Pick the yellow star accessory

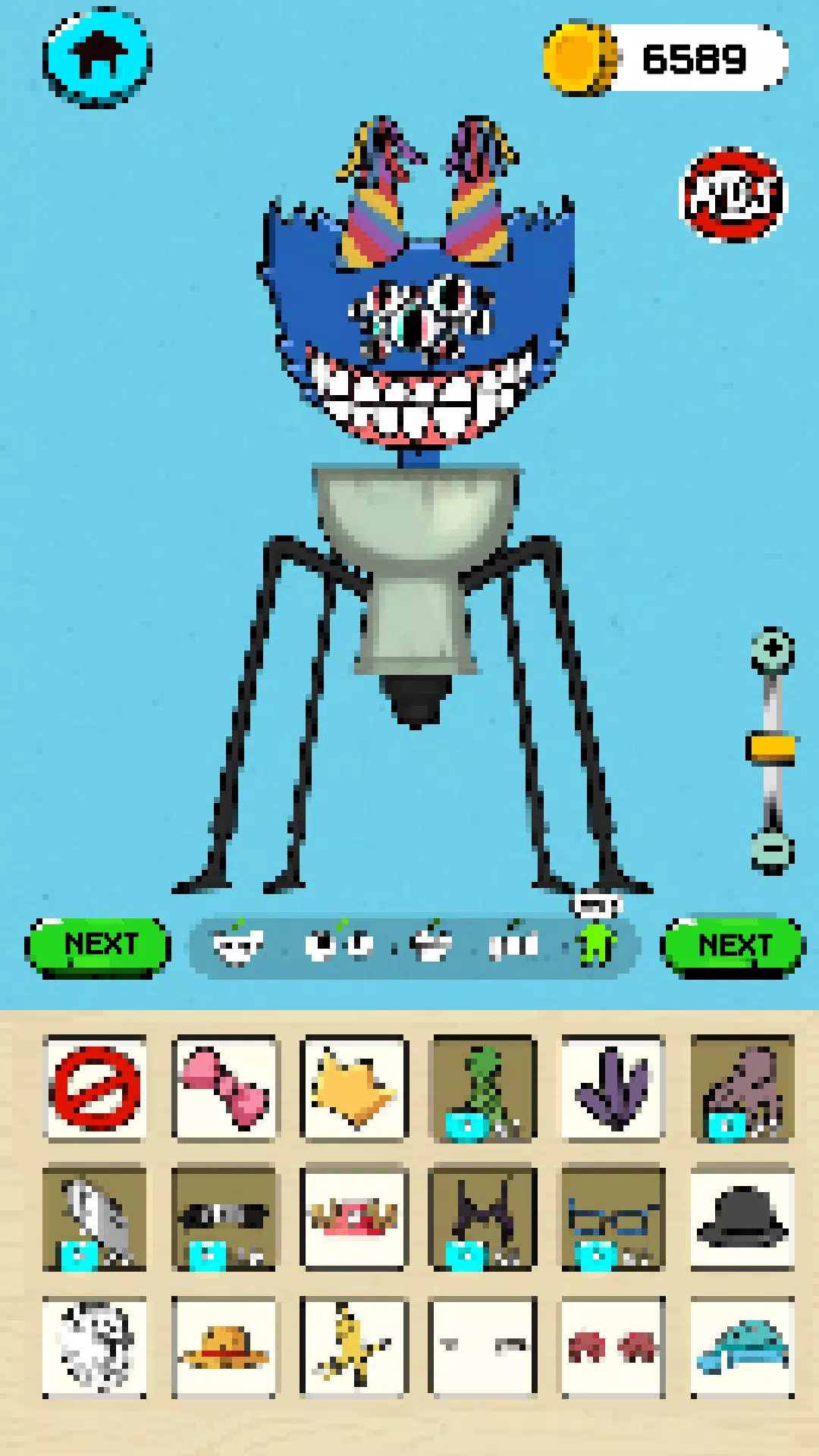[x=353, y=1088]
